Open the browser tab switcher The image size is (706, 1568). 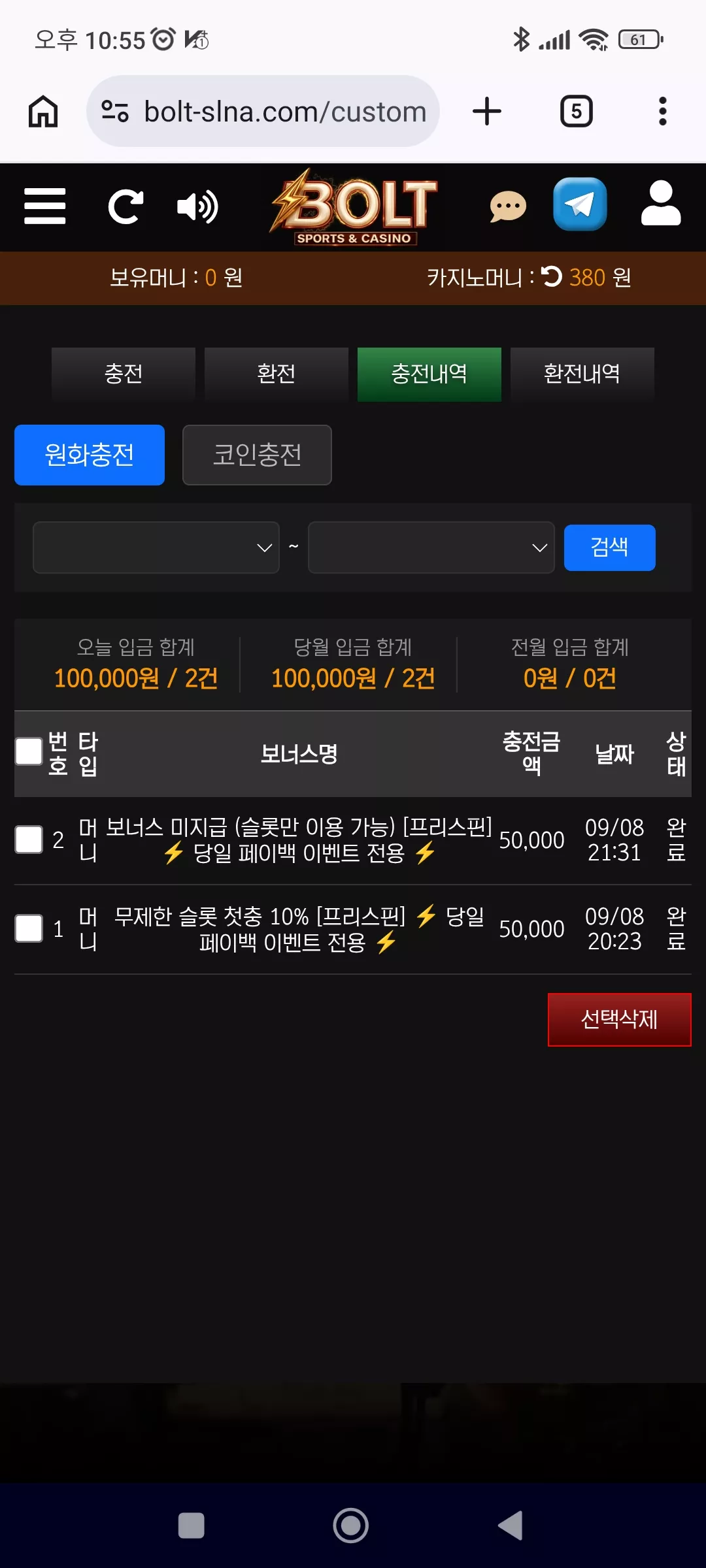[577, 111]
